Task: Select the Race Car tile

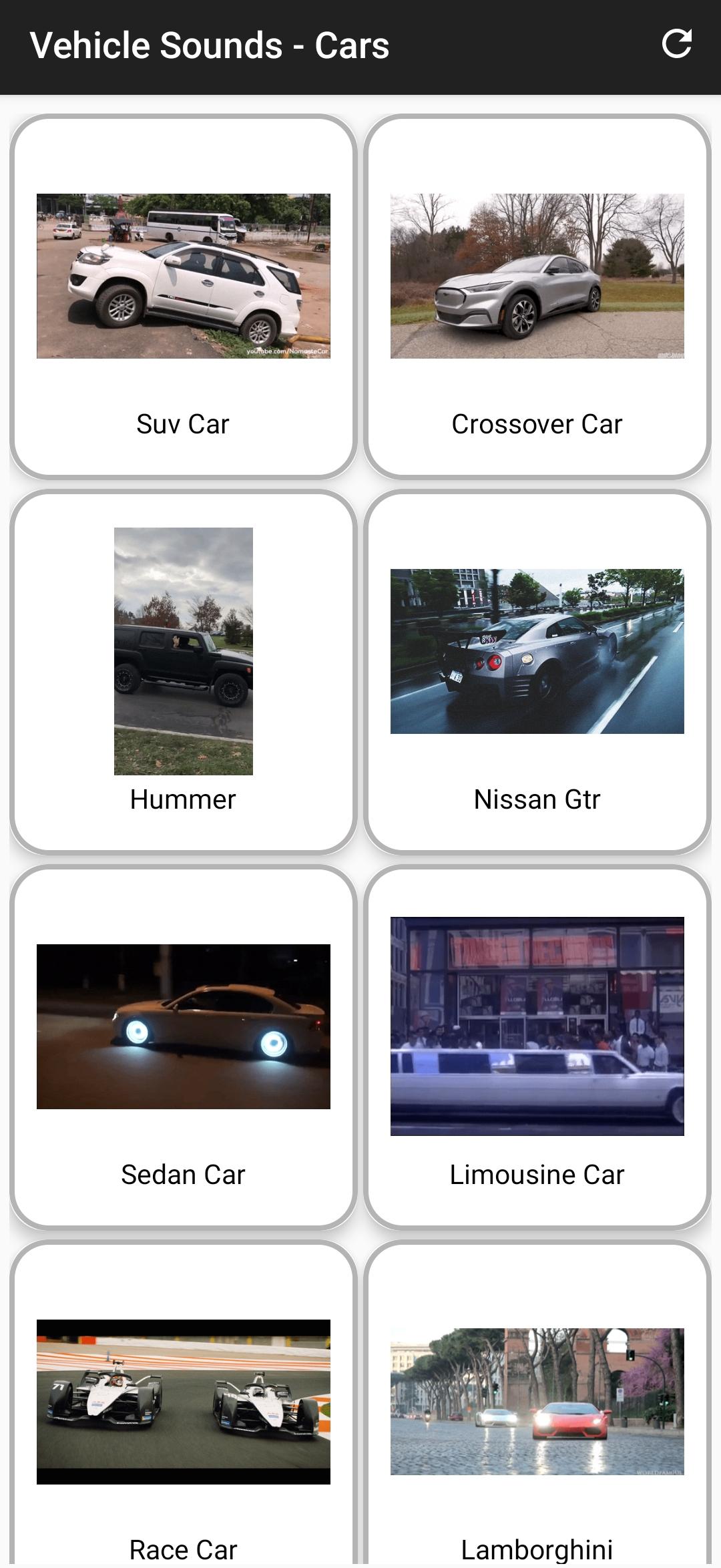Action: [183, 1409]
